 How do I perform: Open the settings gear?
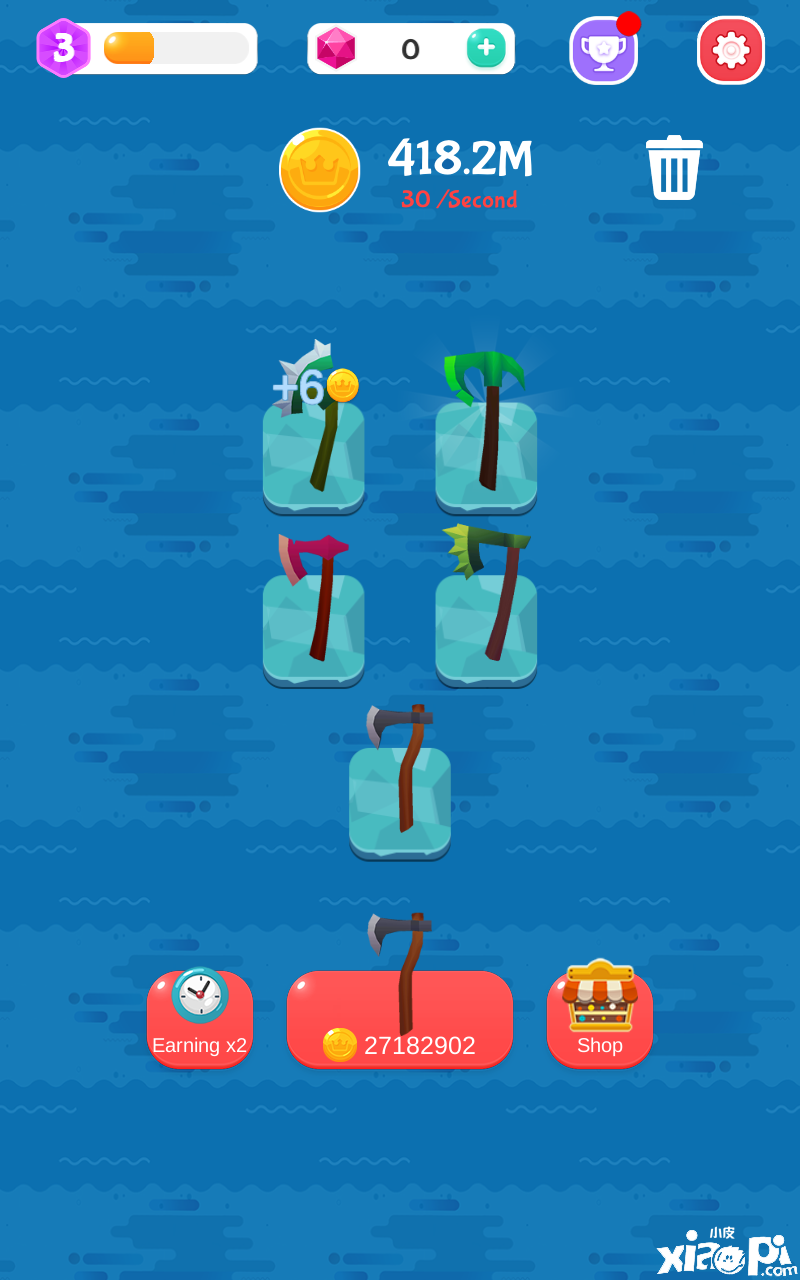point(731,50)
